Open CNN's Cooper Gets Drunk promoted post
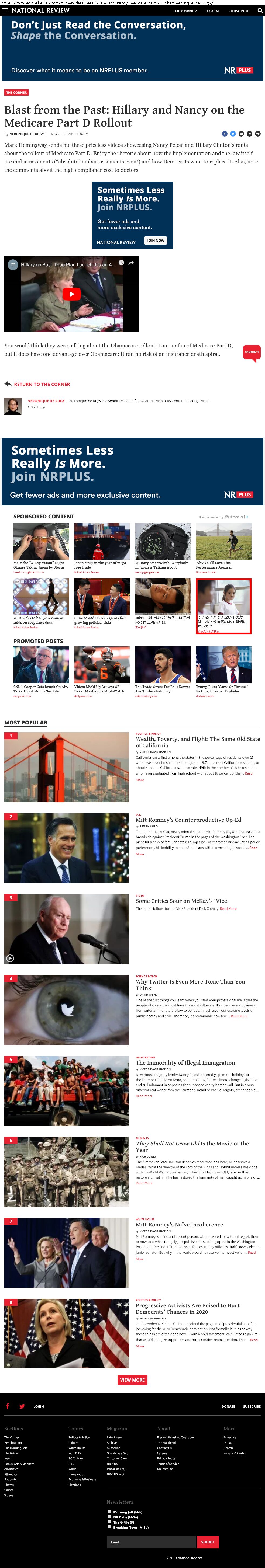This screenshot has width=265, height=1568. click(x=41, y=688)
